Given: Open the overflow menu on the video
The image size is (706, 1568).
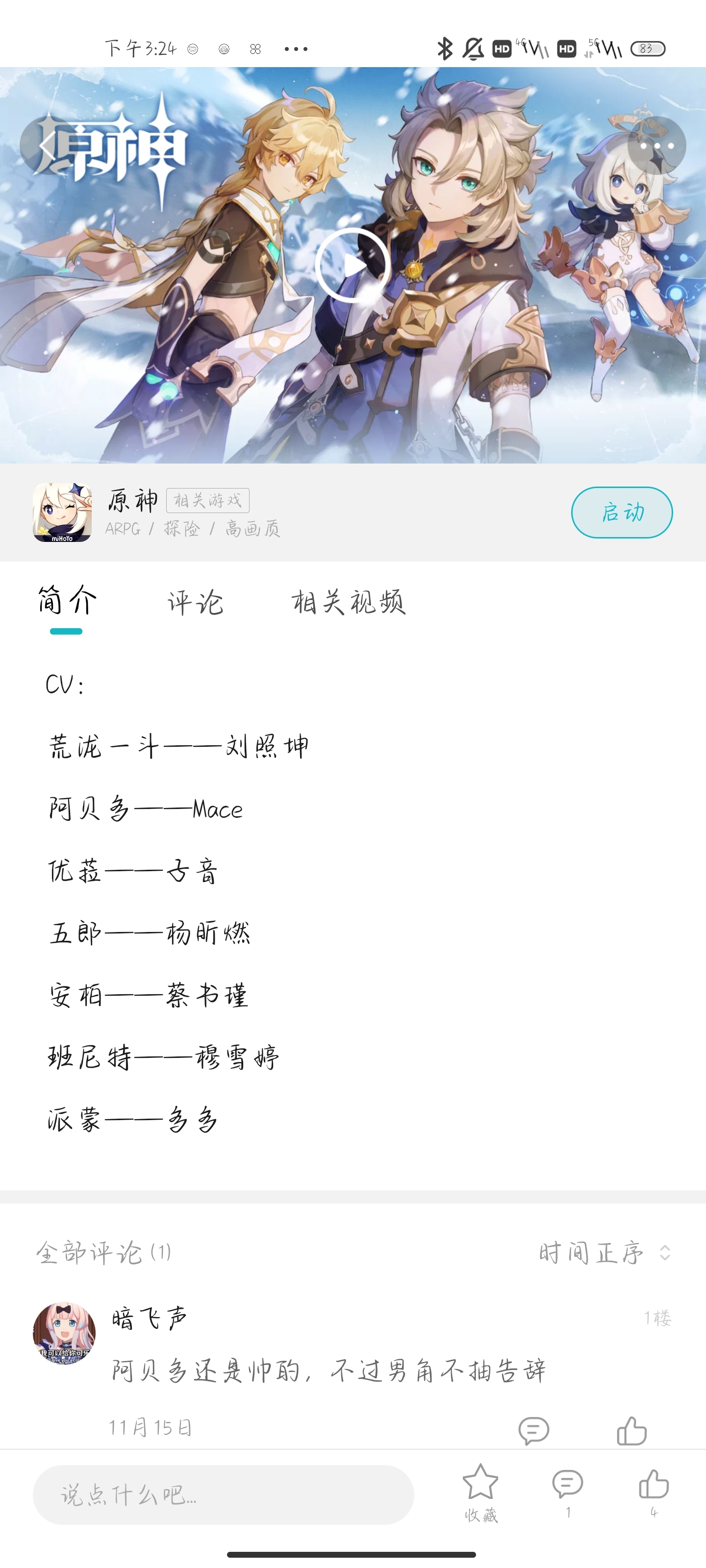Looking at the screenshot, I should tap(656, 146).
